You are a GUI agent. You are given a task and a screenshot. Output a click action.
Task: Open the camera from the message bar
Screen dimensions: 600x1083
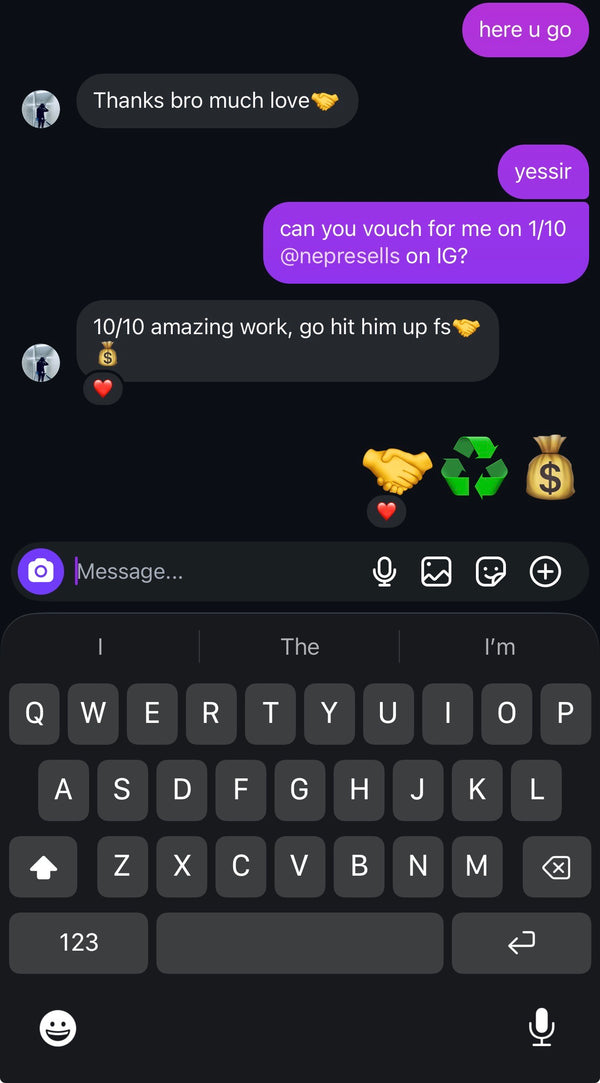(41, 572)
